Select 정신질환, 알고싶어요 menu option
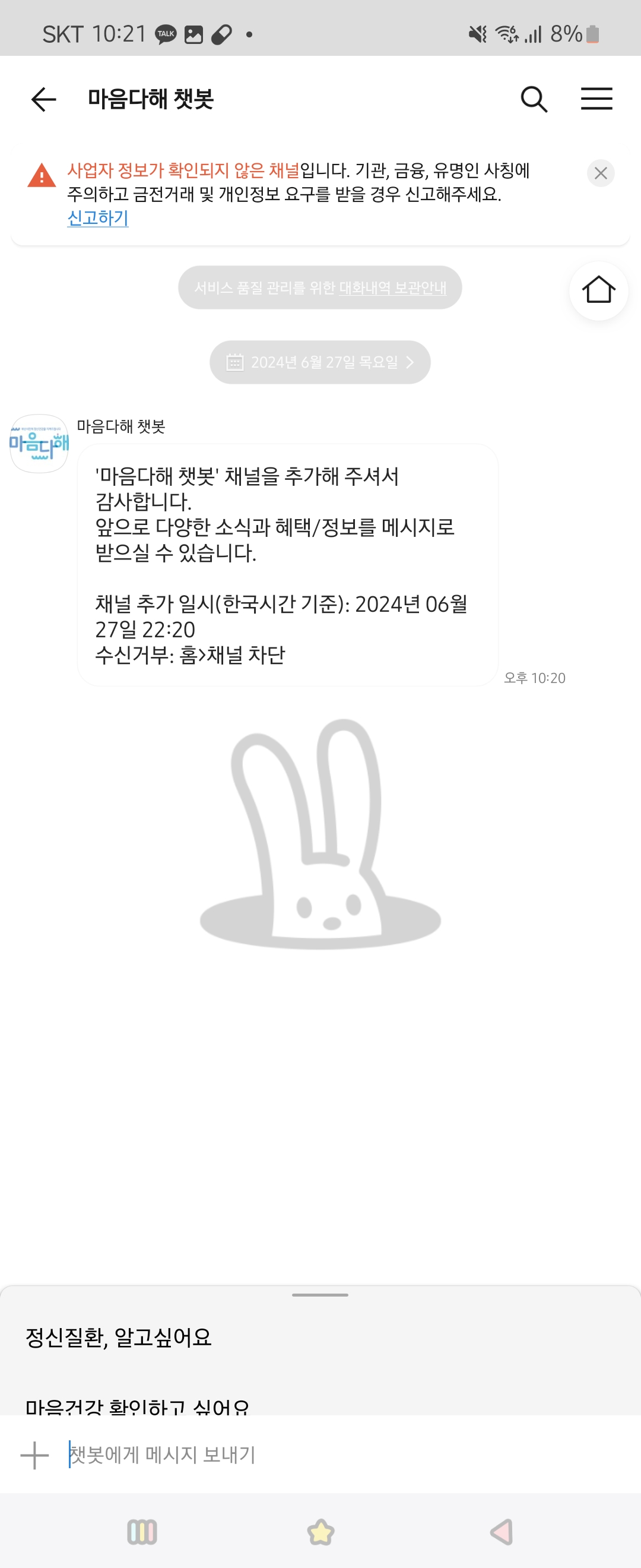This screenshot has width=641, height=1568. coord(119,1338)
